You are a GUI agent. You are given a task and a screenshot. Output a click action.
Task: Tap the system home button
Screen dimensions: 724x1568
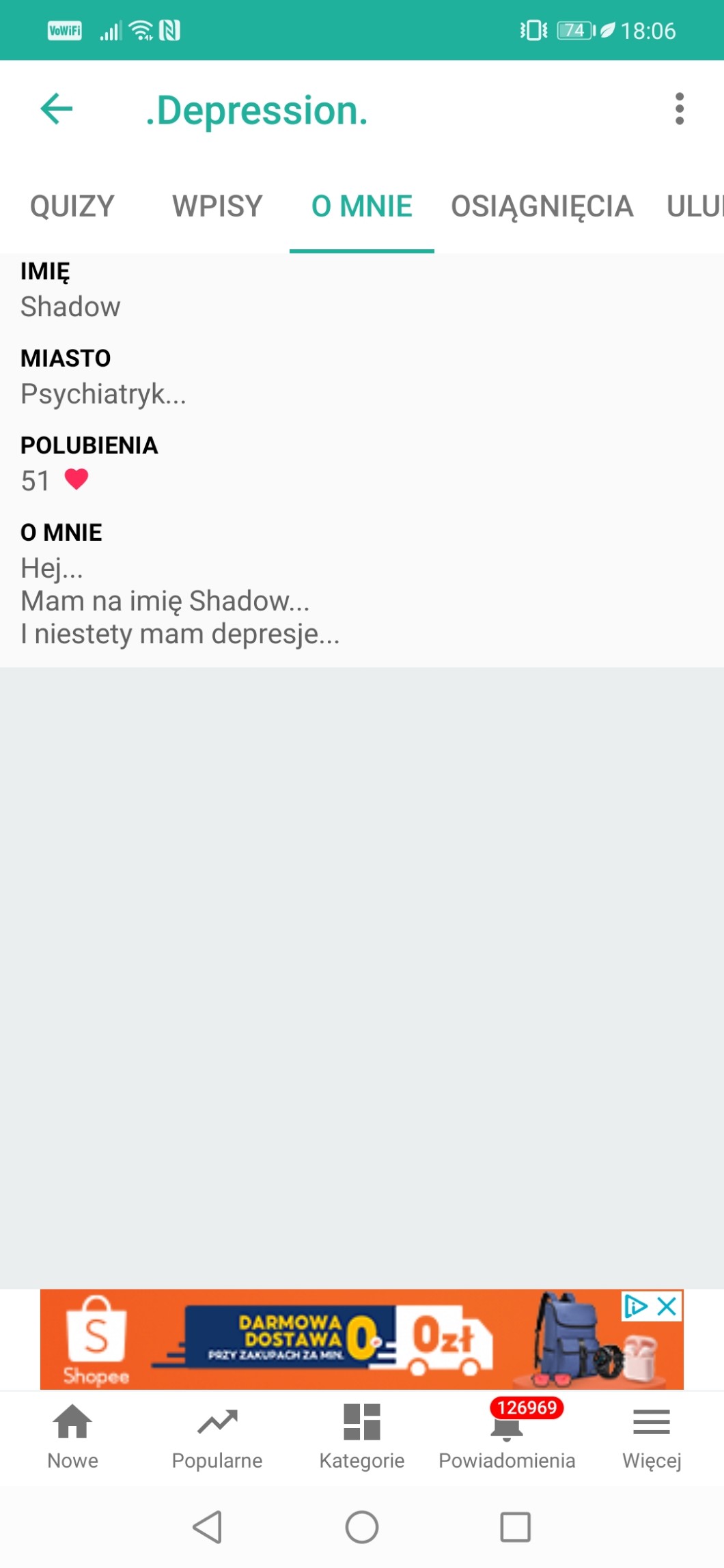(362, 1527)
